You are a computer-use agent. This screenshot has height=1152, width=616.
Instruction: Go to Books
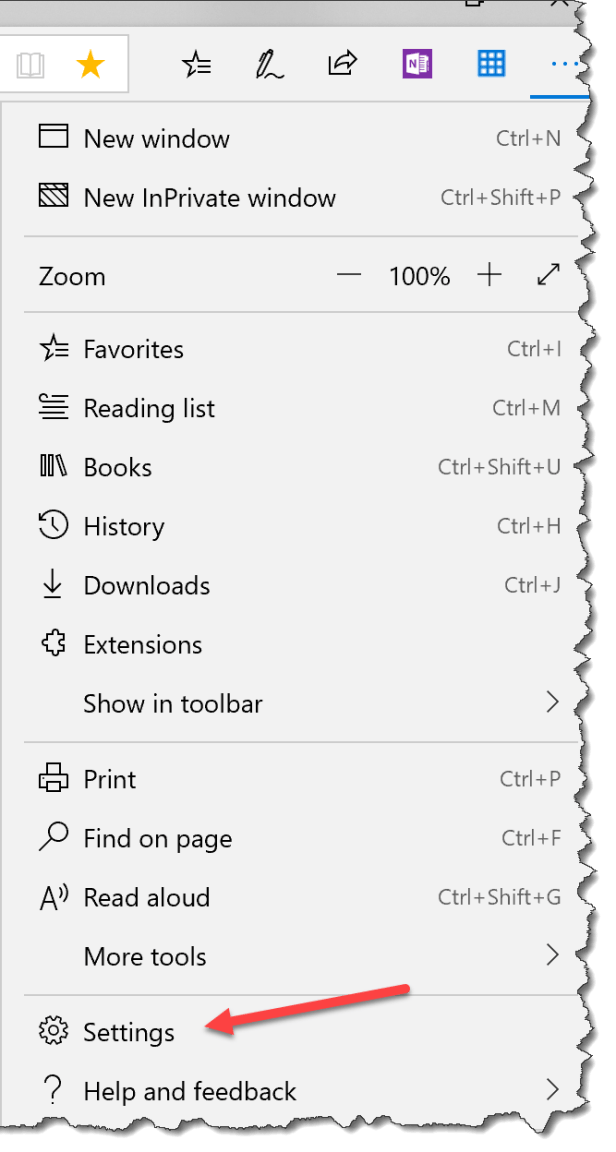click(117, 467)
